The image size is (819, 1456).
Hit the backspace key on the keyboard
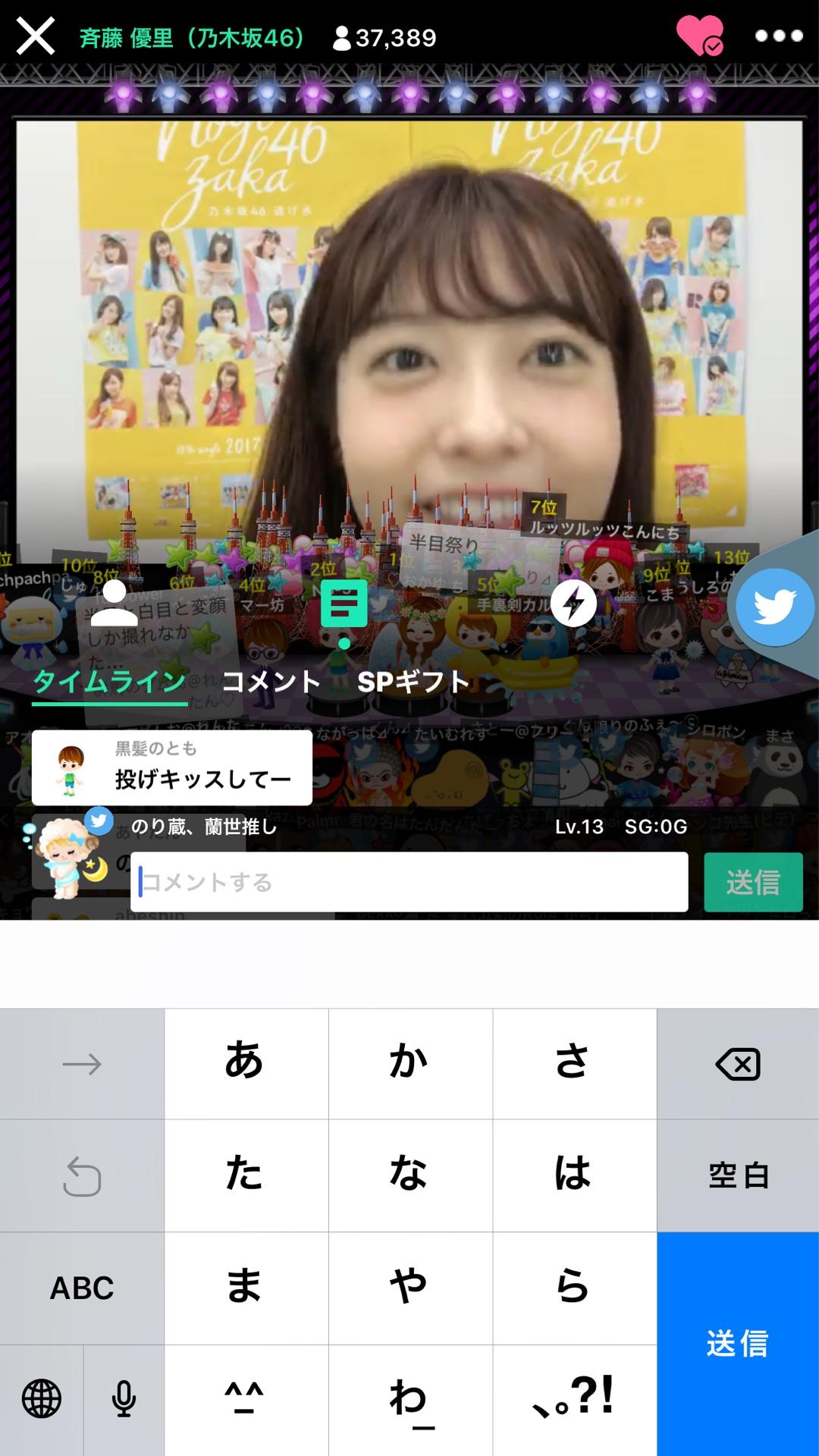pyautogui.click(x=738, y=1065)
